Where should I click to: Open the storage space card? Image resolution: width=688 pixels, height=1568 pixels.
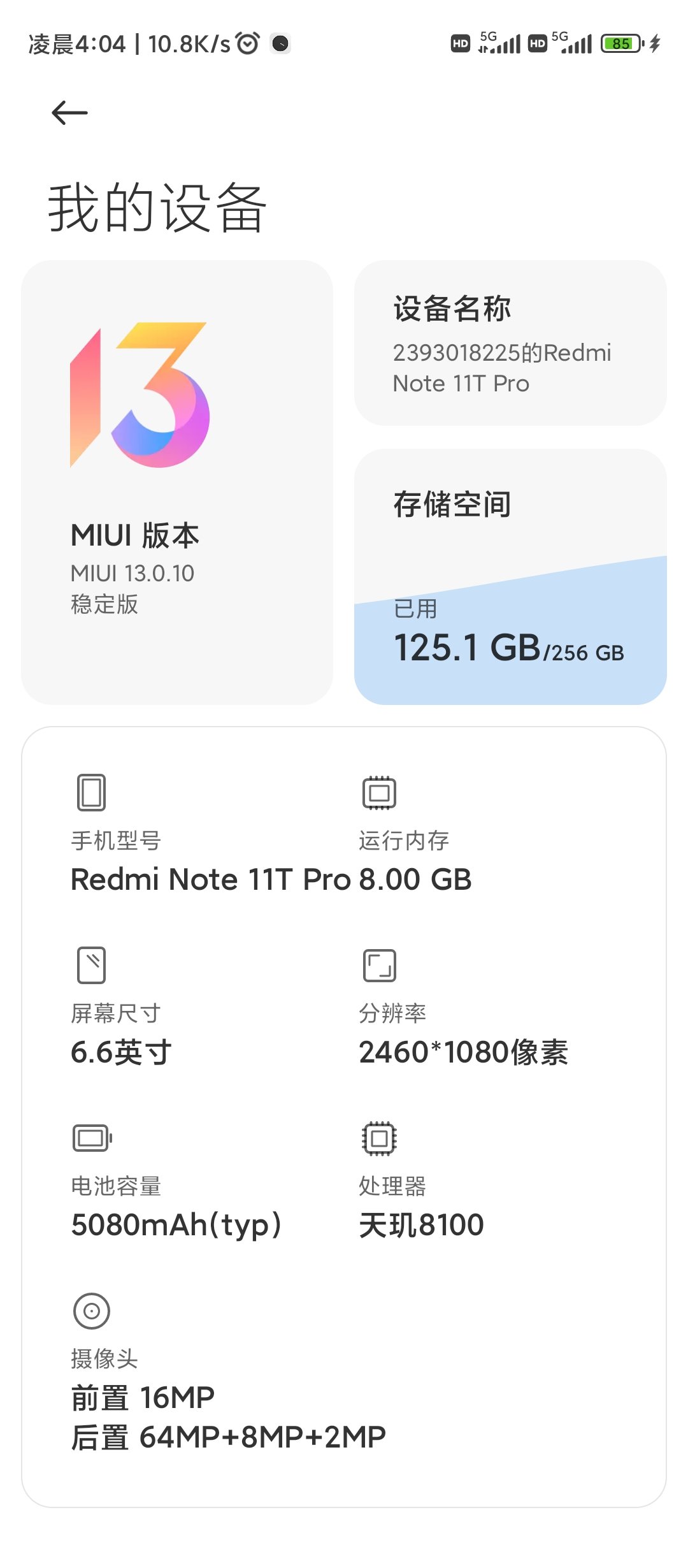[510, 577]
